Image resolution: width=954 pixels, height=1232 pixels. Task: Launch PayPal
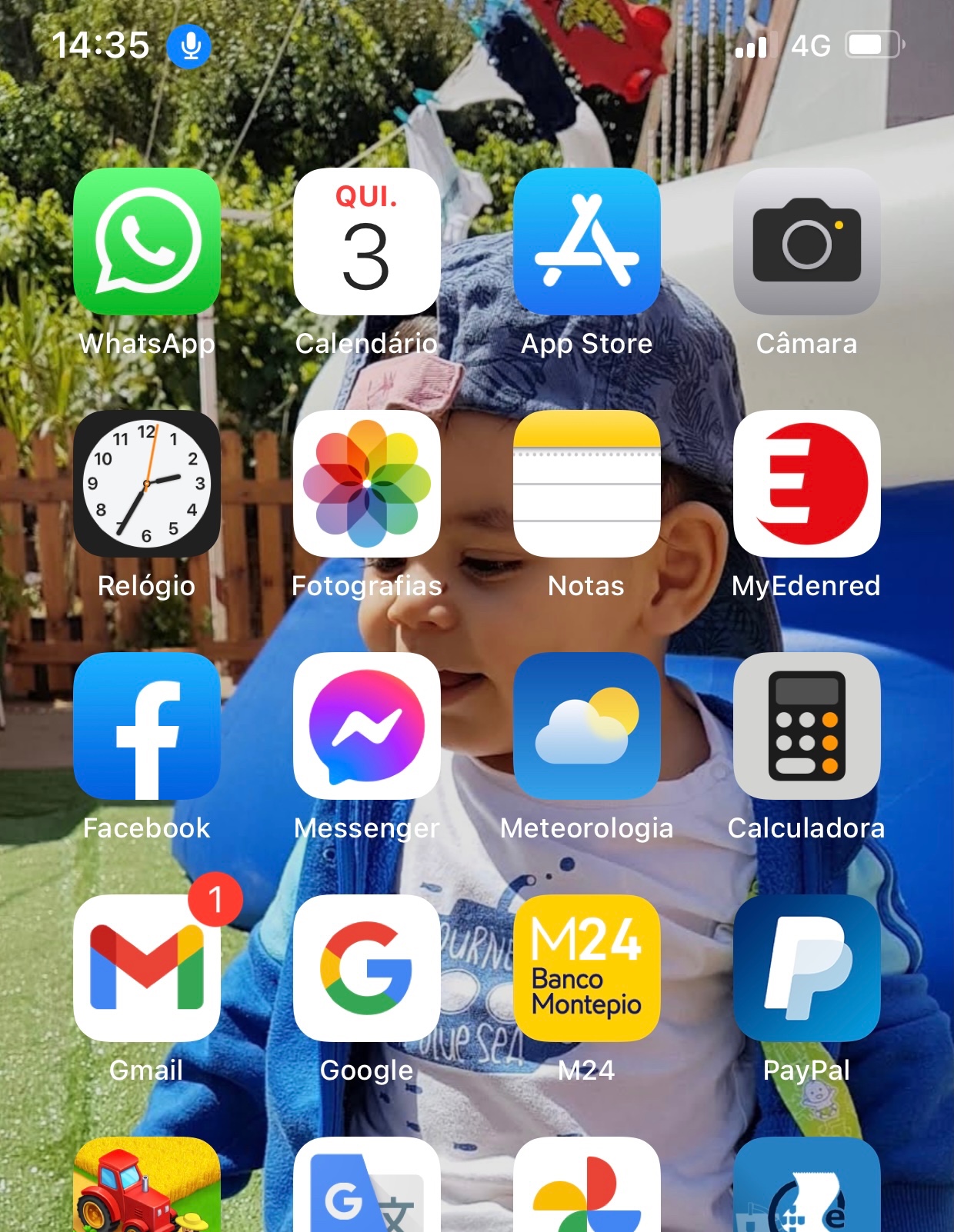807,968
